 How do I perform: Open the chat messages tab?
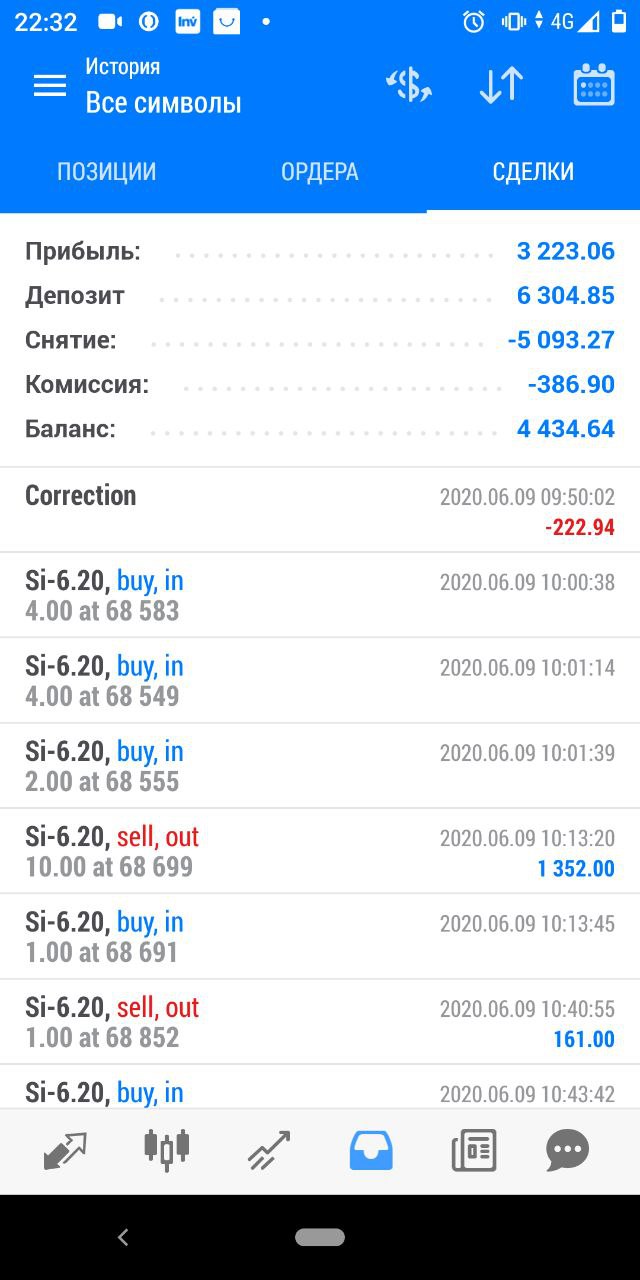click(x=568, y=1151)
